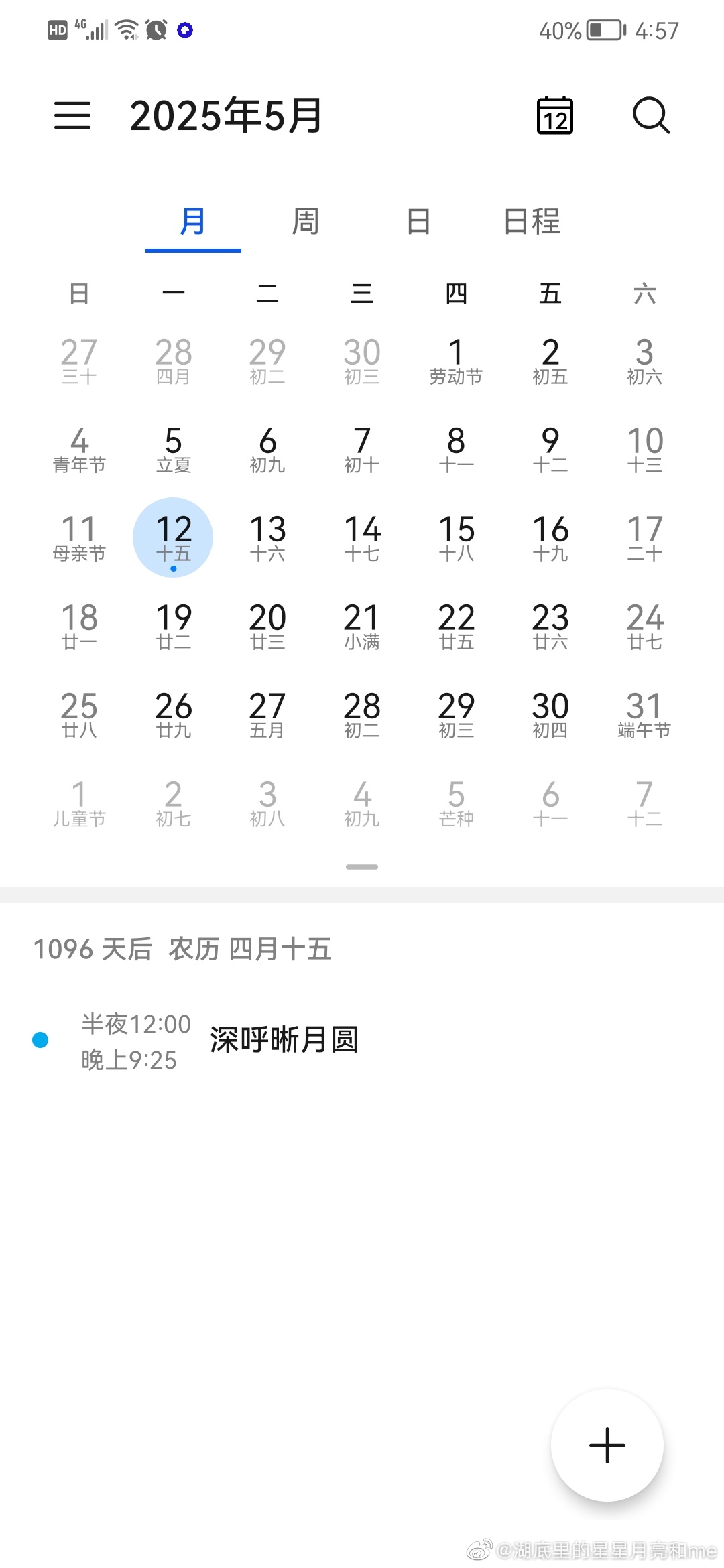724x1568 pixels.
Task: Switch to the 日程 schedule tab
Action: [x=532, y=222]
